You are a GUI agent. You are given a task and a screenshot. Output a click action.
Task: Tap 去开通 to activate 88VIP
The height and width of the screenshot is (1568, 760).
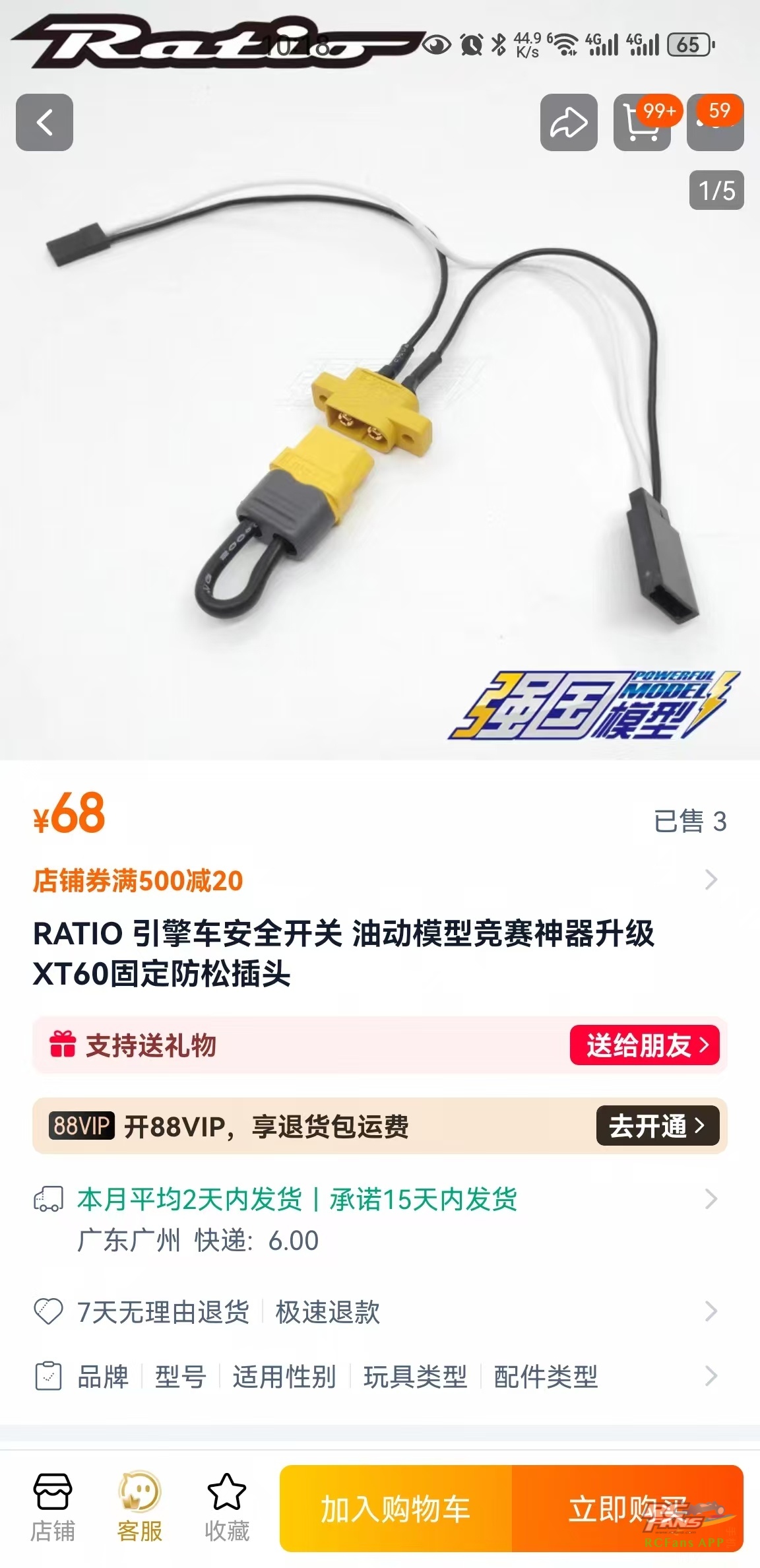pos(657,1126)
